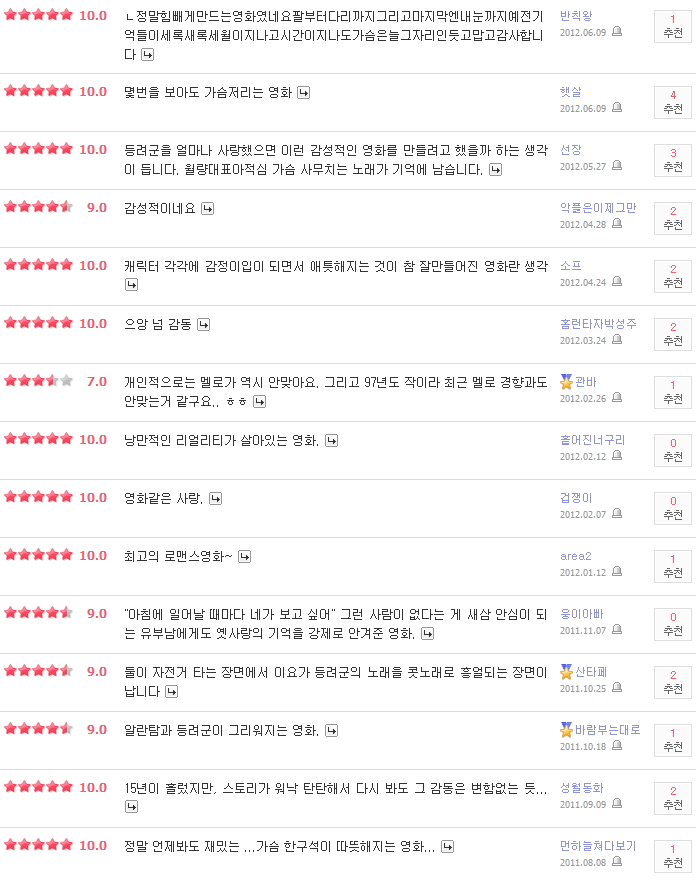The width and height of the screenshot is (696, 880).
Task: Open the arrow icon after 웅이아빠's review
Action: (423, 634)
